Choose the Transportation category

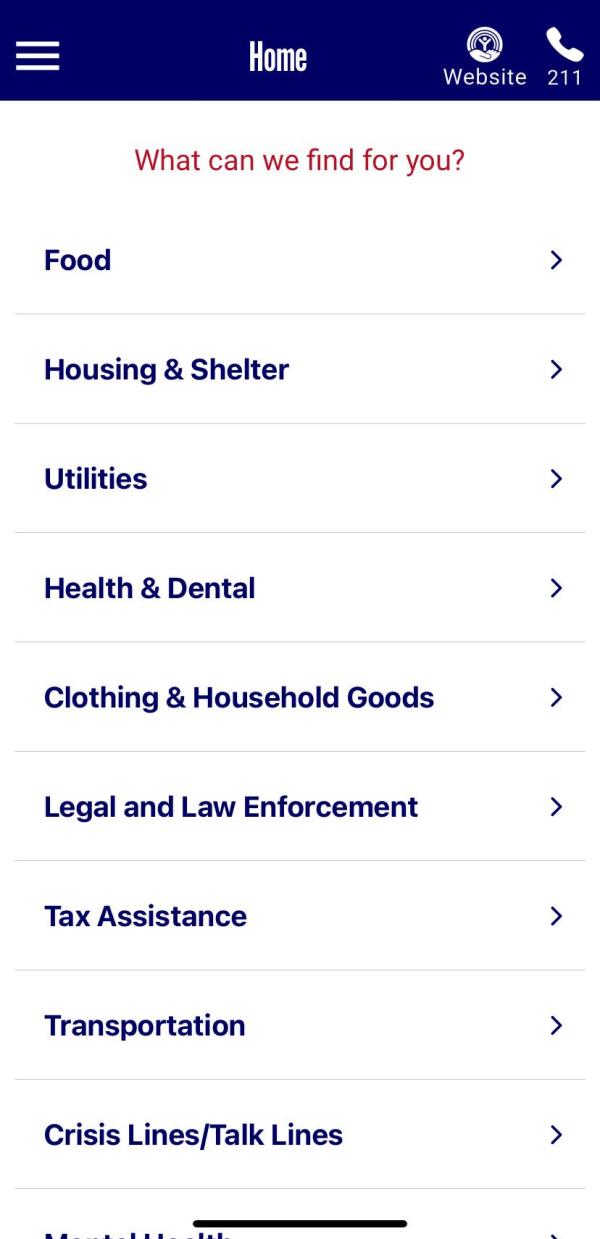[x=300, y=1025]
